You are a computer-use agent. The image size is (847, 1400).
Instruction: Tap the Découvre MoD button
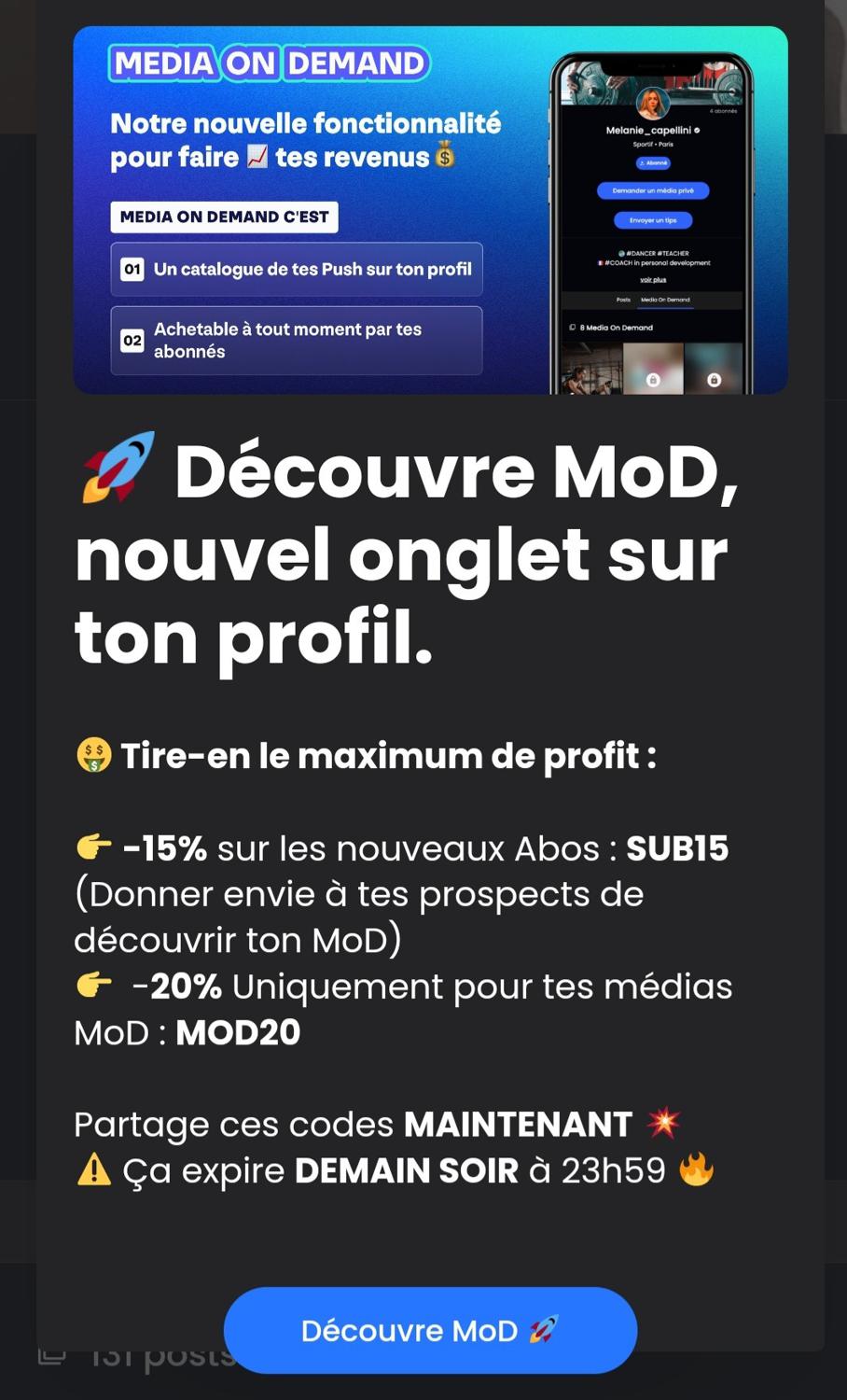tap(430, 1330)
